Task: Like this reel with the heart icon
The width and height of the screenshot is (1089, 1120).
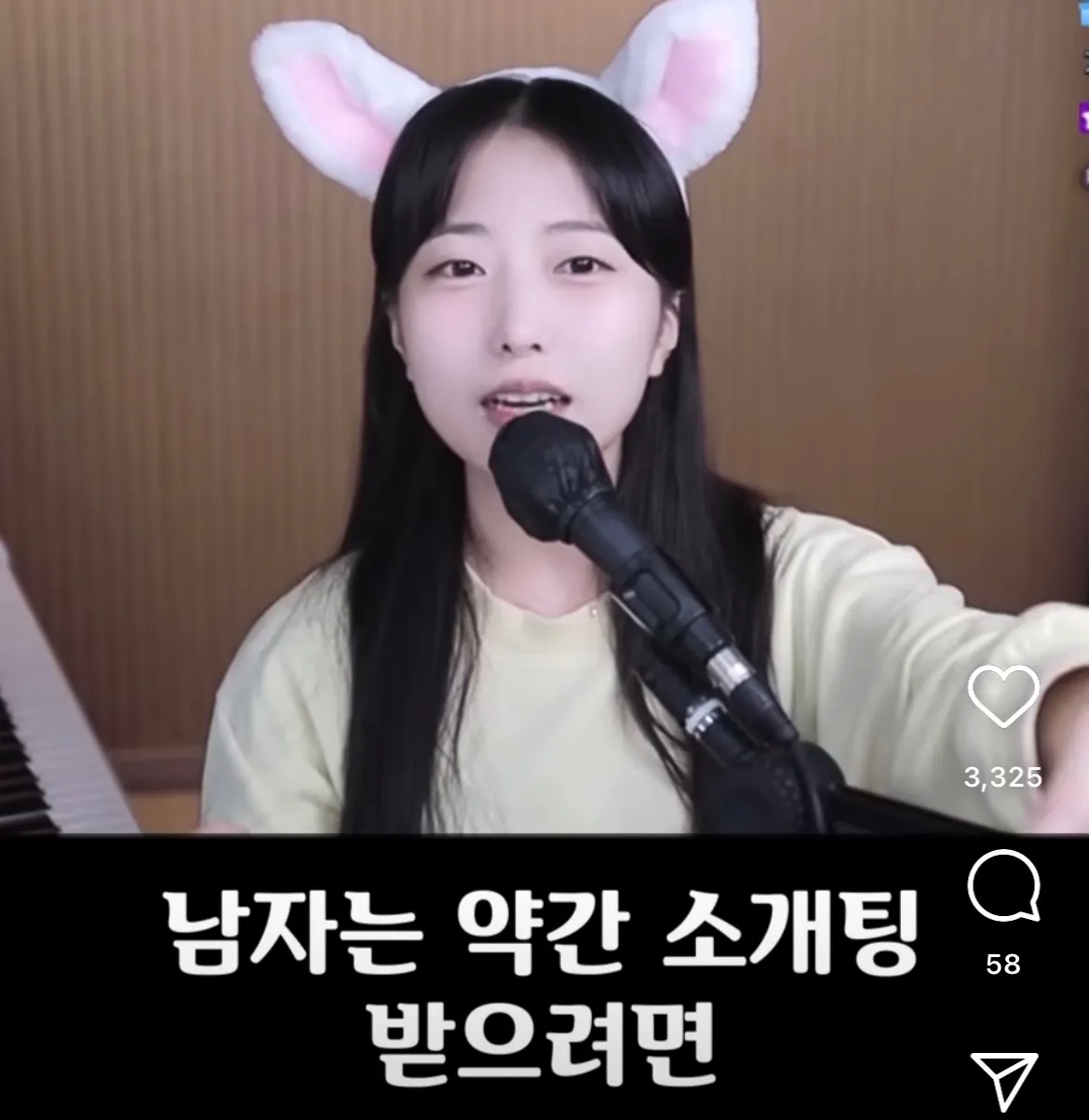Action: click(1002, 697)
